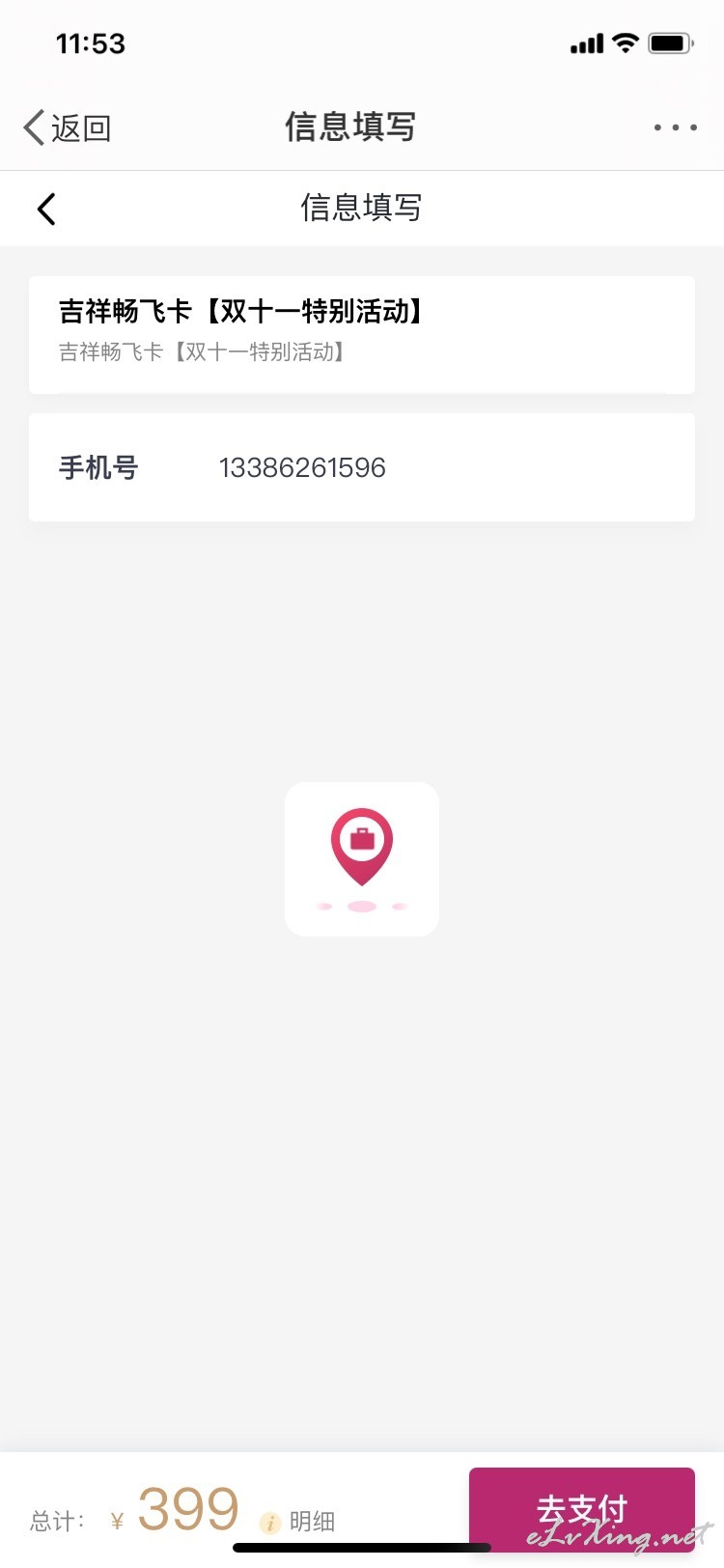This screenshot has height=1568, width=724.
Task: Open the three-dot overflow menu
Action: click(675, 127)
